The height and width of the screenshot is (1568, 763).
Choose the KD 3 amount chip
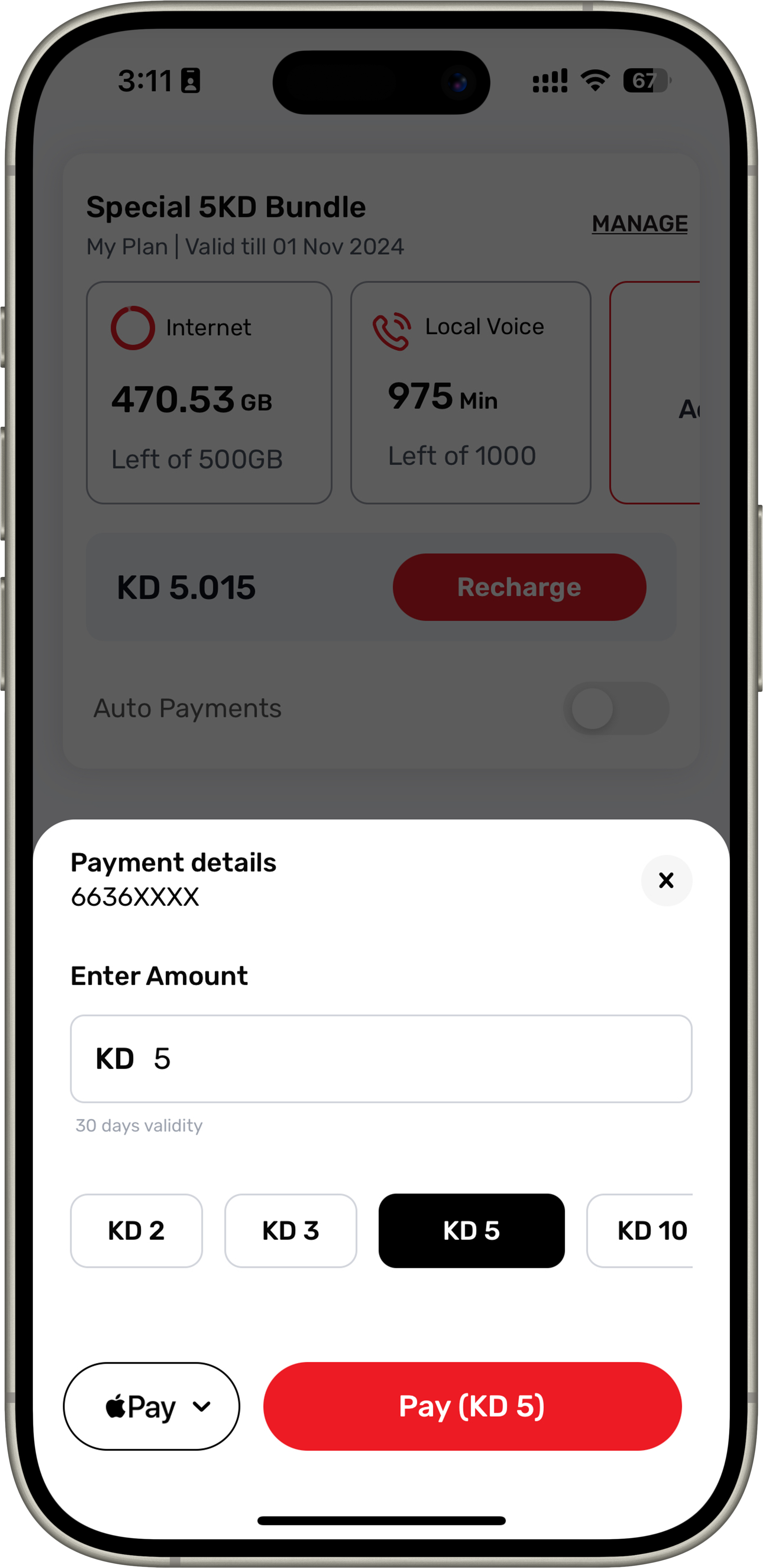pyautogui.click(x=290, y=1231)
